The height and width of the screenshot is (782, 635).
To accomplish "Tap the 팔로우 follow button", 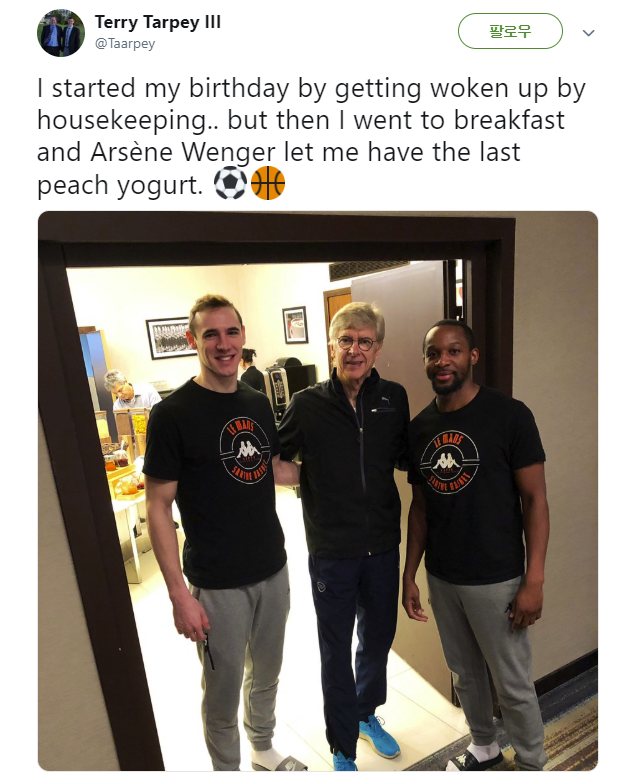I will [x=510, y=31].
